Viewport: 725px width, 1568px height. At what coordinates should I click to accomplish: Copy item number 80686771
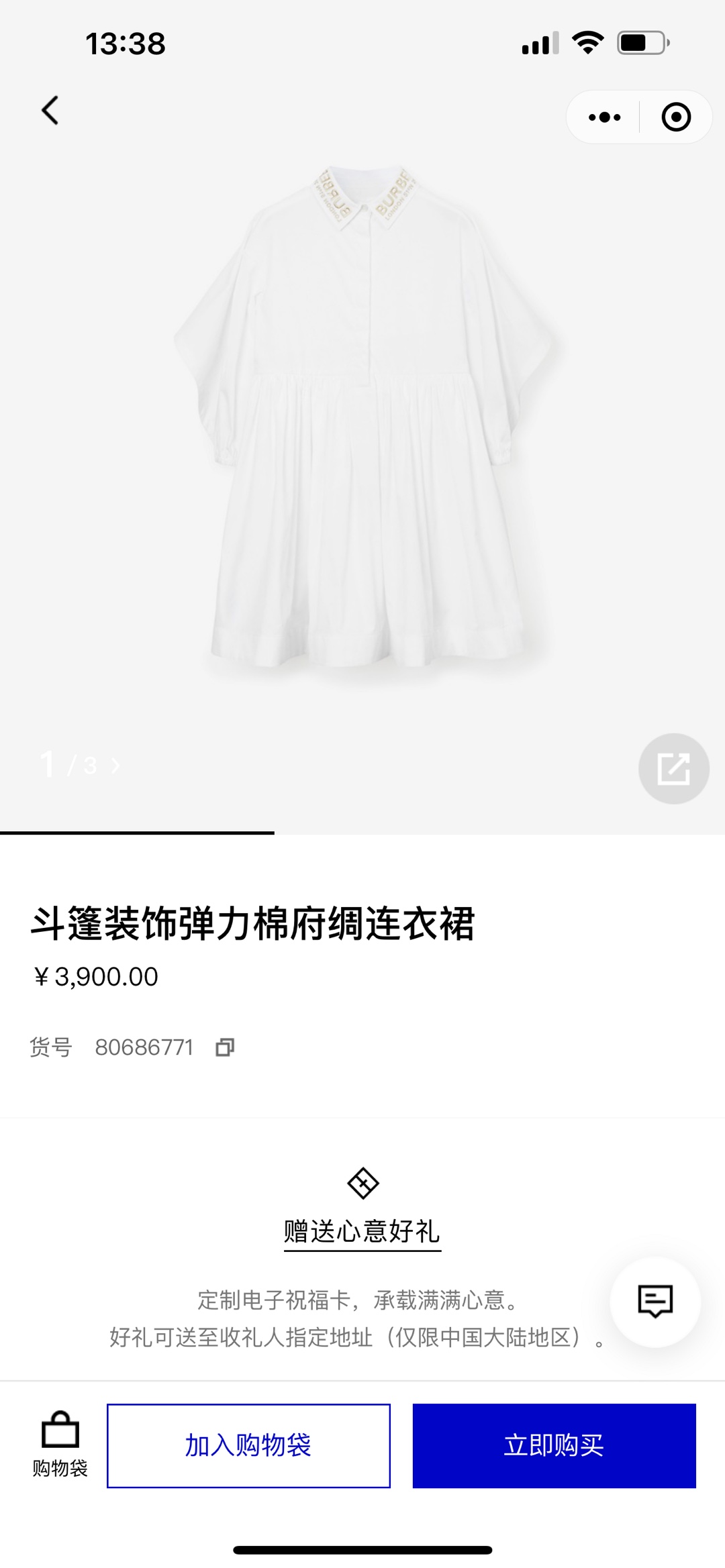pos(225,1047)
